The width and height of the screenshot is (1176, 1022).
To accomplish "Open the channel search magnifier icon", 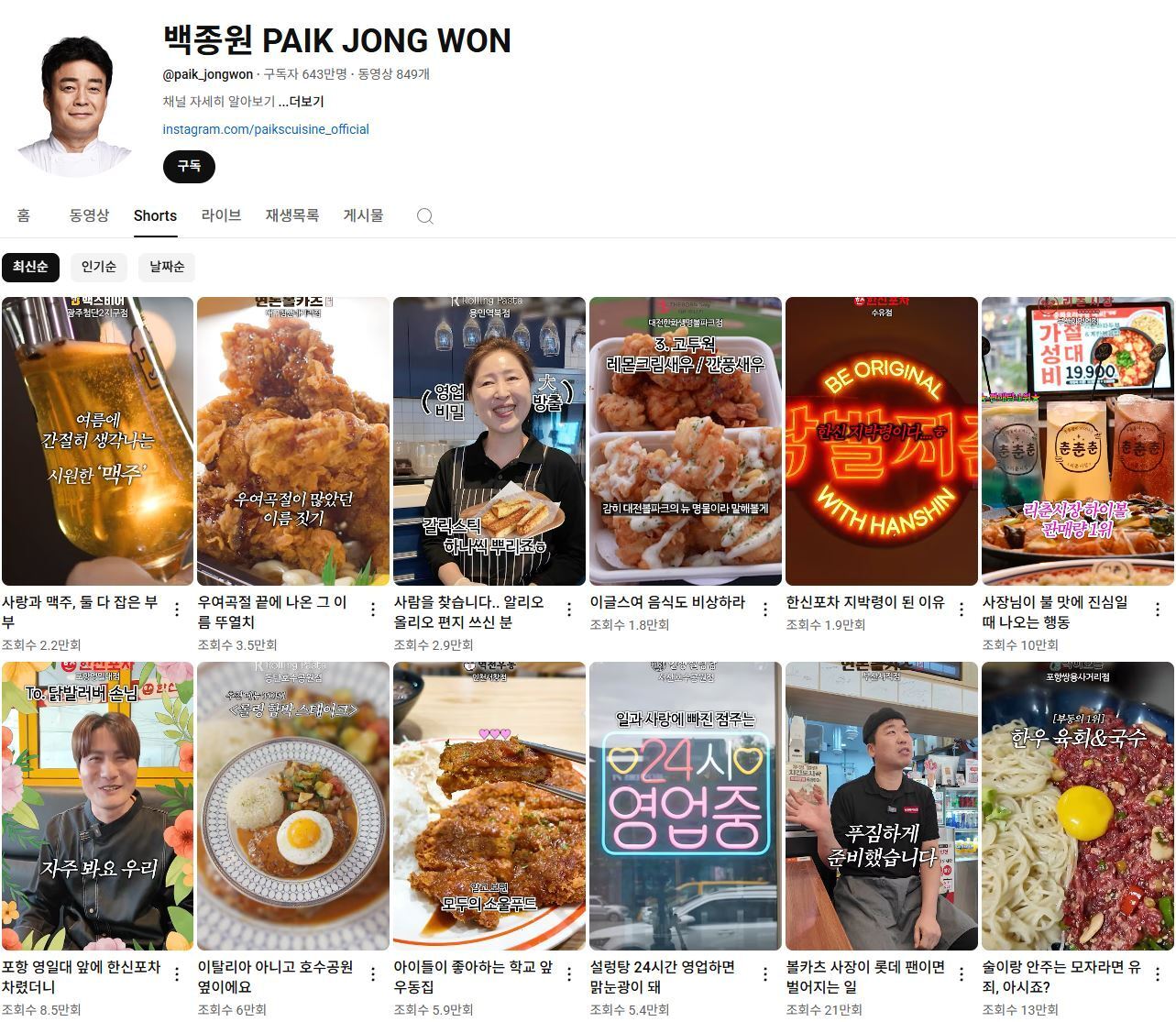I will [424, 216].
